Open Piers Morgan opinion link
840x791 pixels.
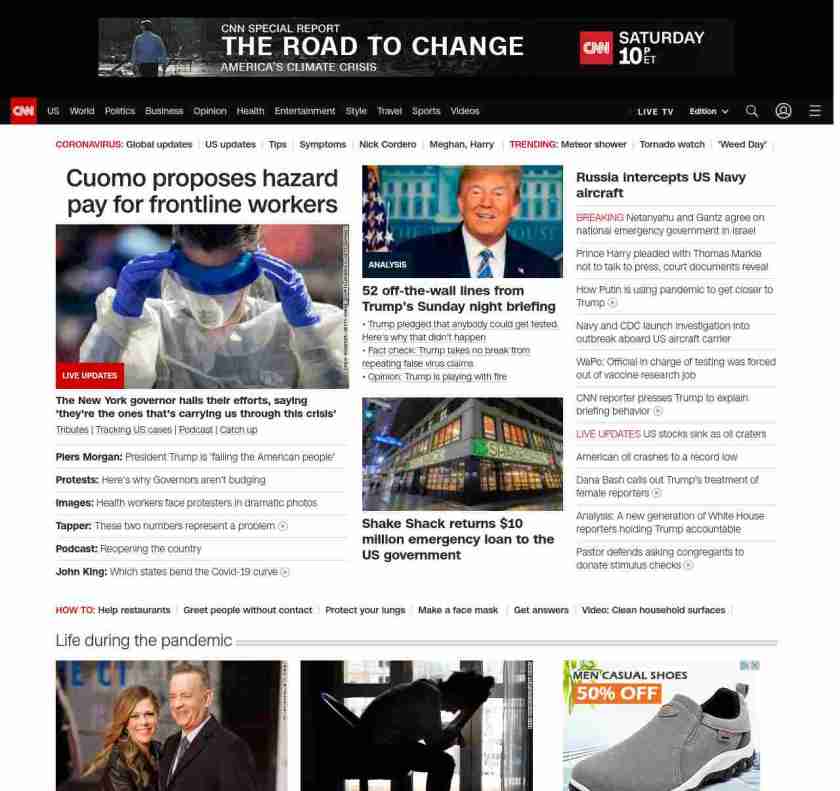click(x=195, y=457)
